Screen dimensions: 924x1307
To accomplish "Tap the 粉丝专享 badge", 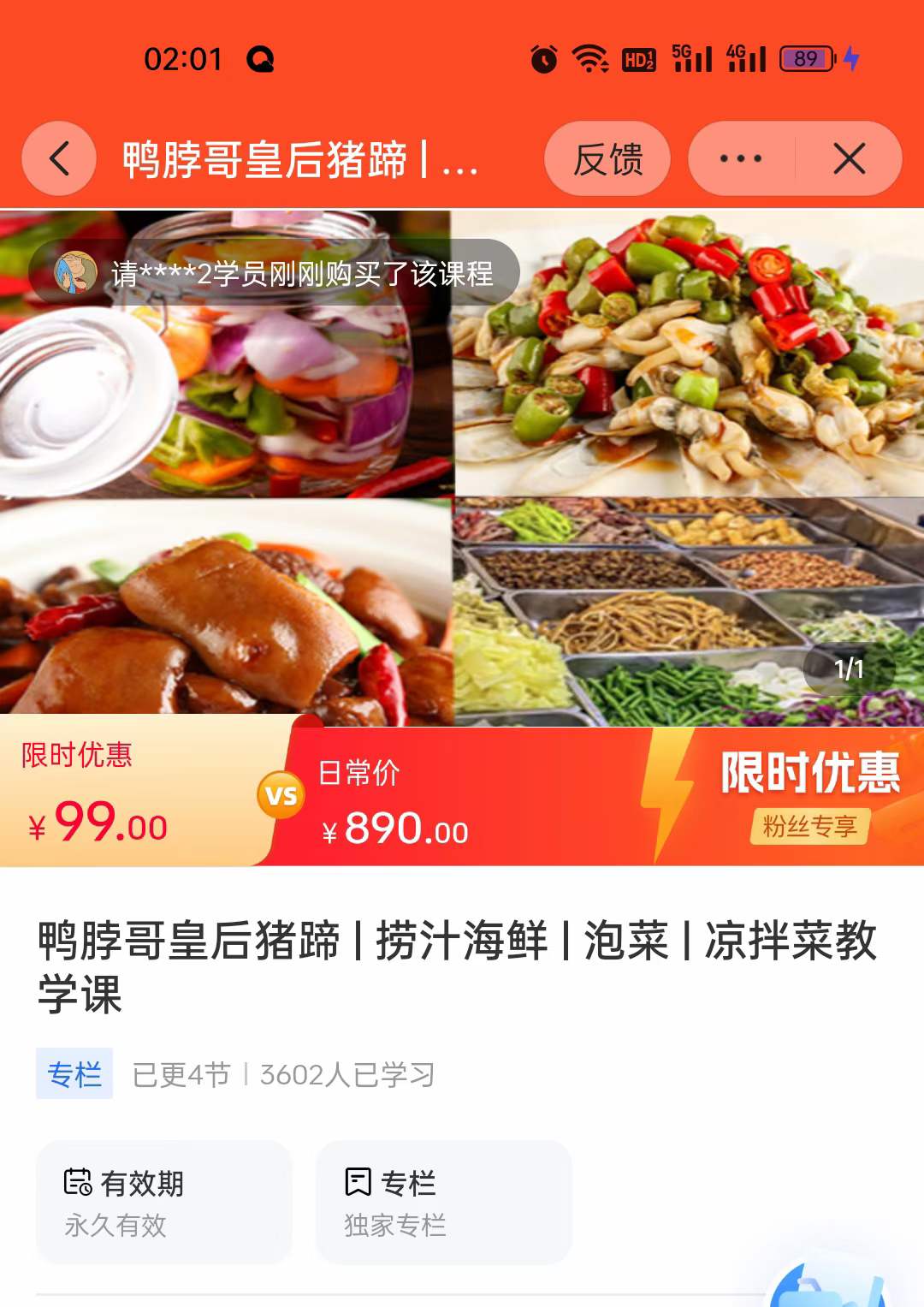I will click(x=811, y=825).
